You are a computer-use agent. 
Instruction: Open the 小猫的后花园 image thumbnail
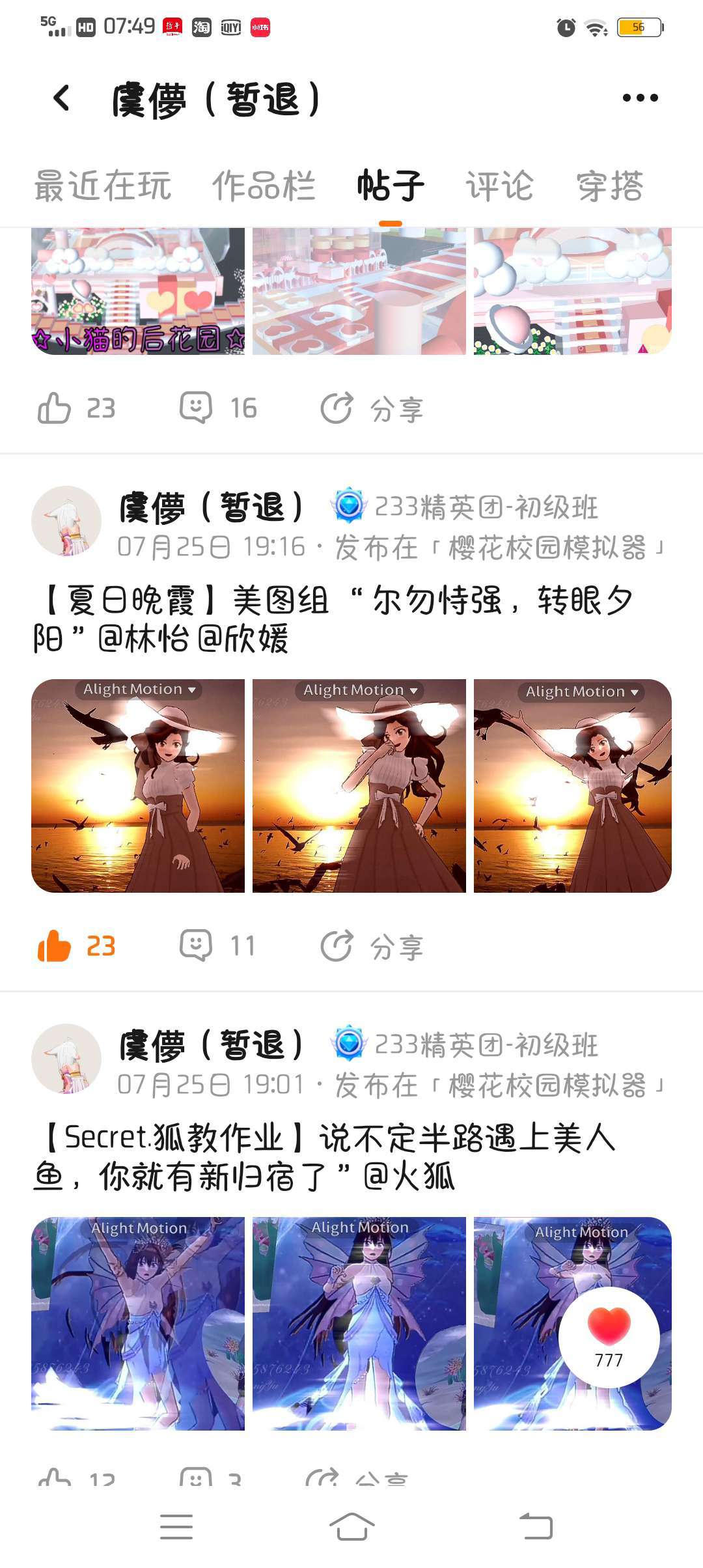tap(138, 291)
